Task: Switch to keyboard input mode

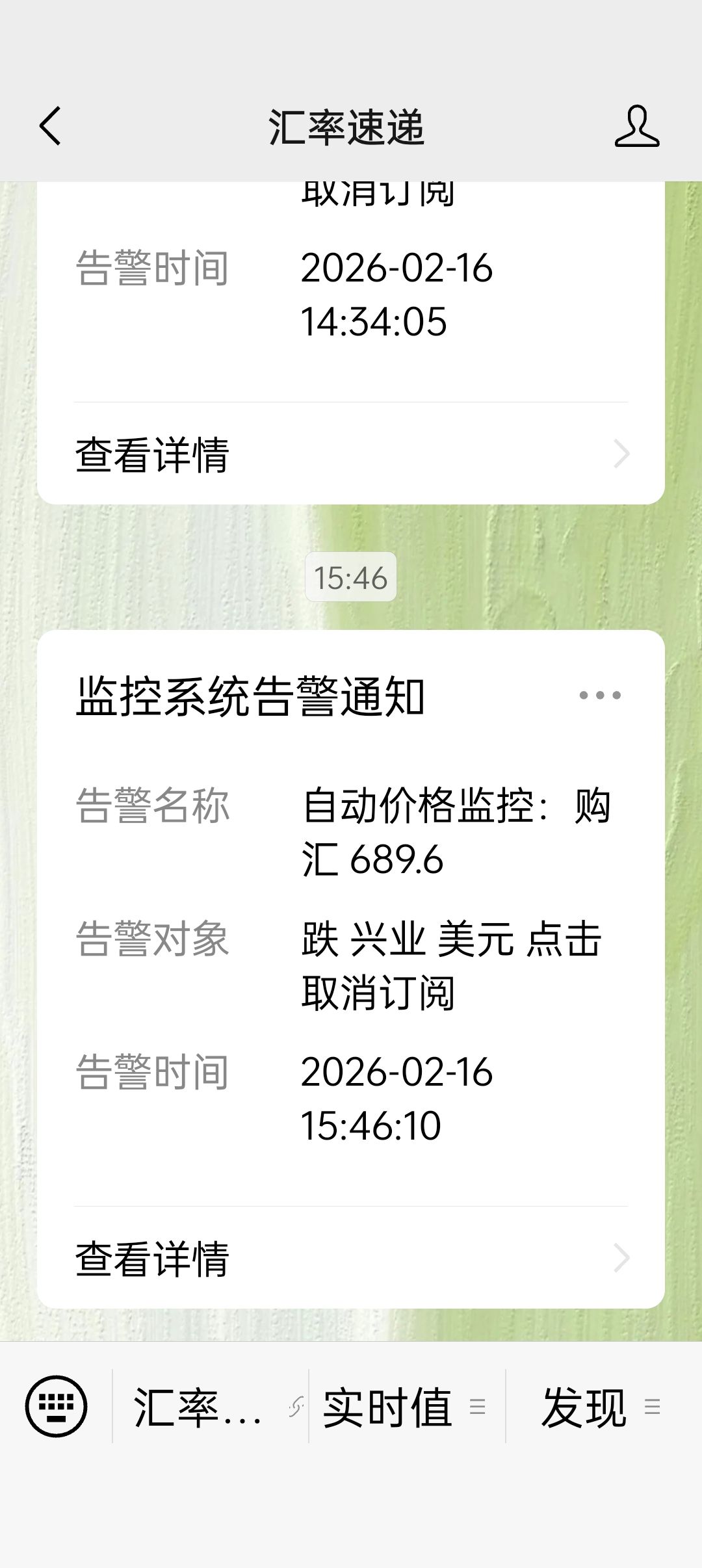Action: (56, 1406)
